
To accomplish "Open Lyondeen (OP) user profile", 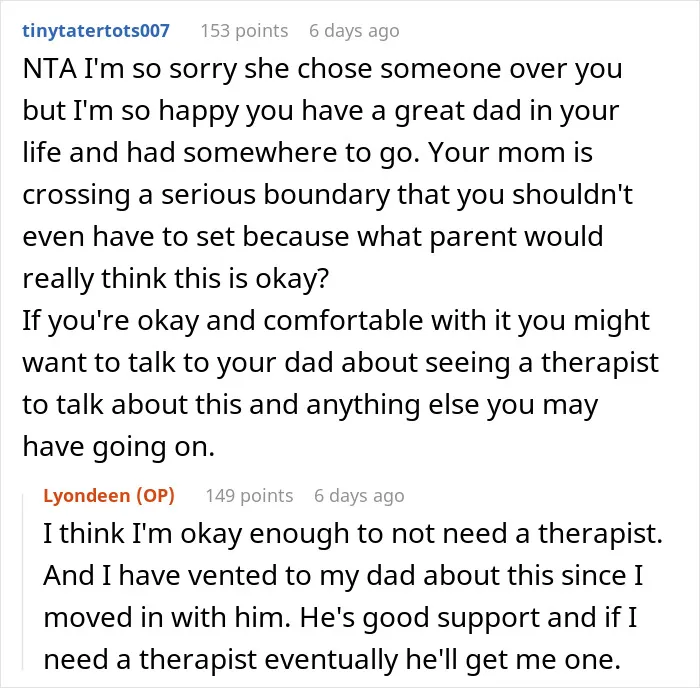I will click(x=109, y=496).
